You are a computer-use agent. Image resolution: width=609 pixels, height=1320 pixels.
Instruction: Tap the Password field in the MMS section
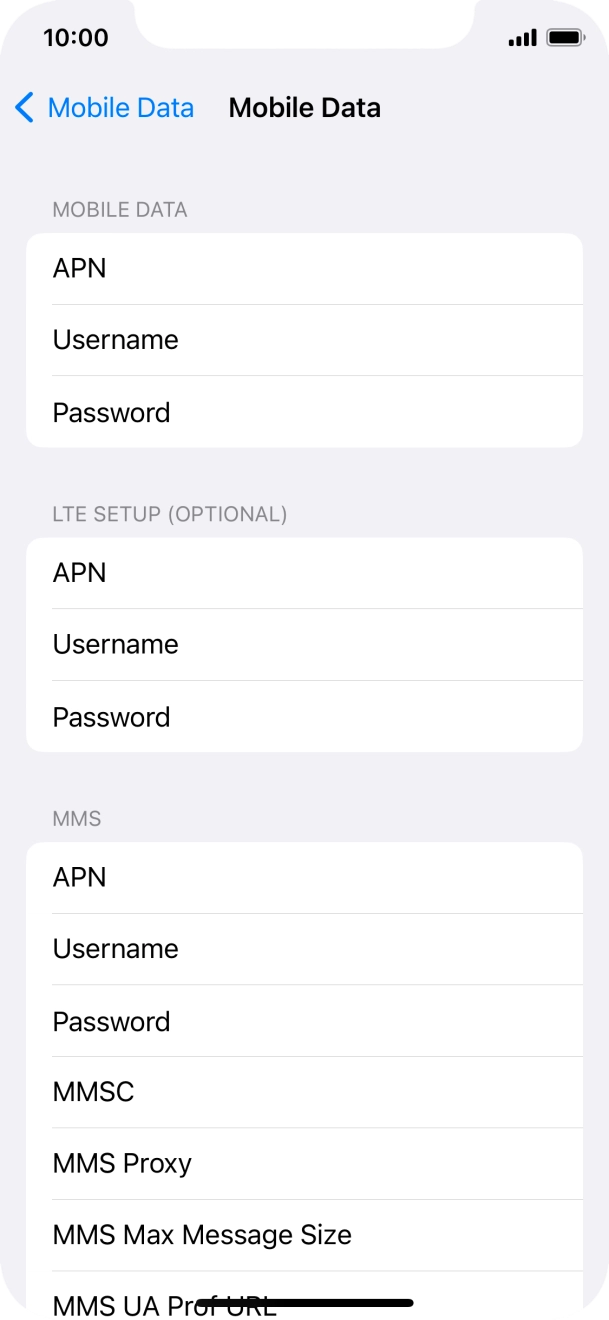[x=304, y=1021]
